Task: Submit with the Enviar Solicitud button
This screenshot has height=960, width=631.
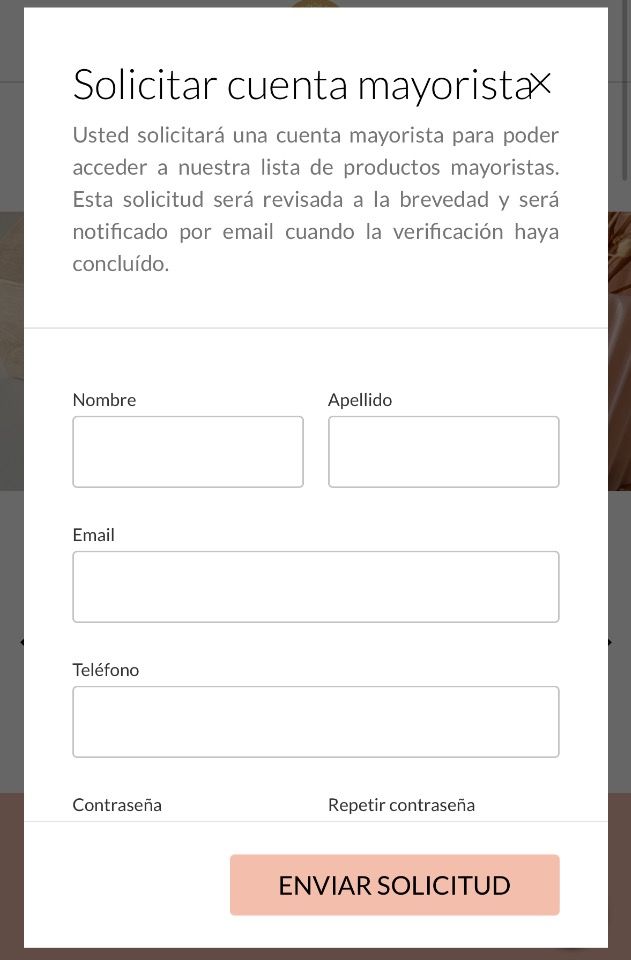Action: coord(394,885)
